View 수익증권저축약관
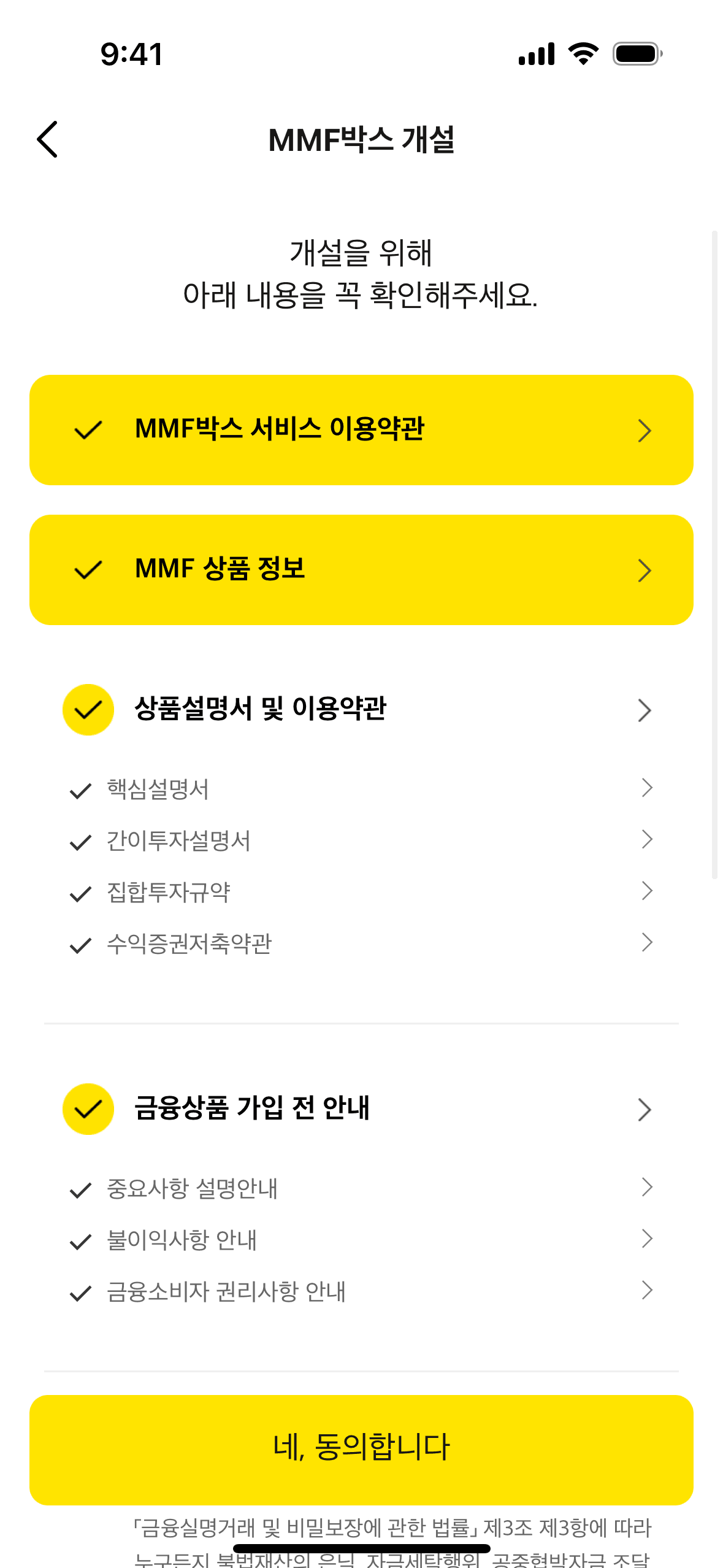723x1568 pixels. [361, 943]
